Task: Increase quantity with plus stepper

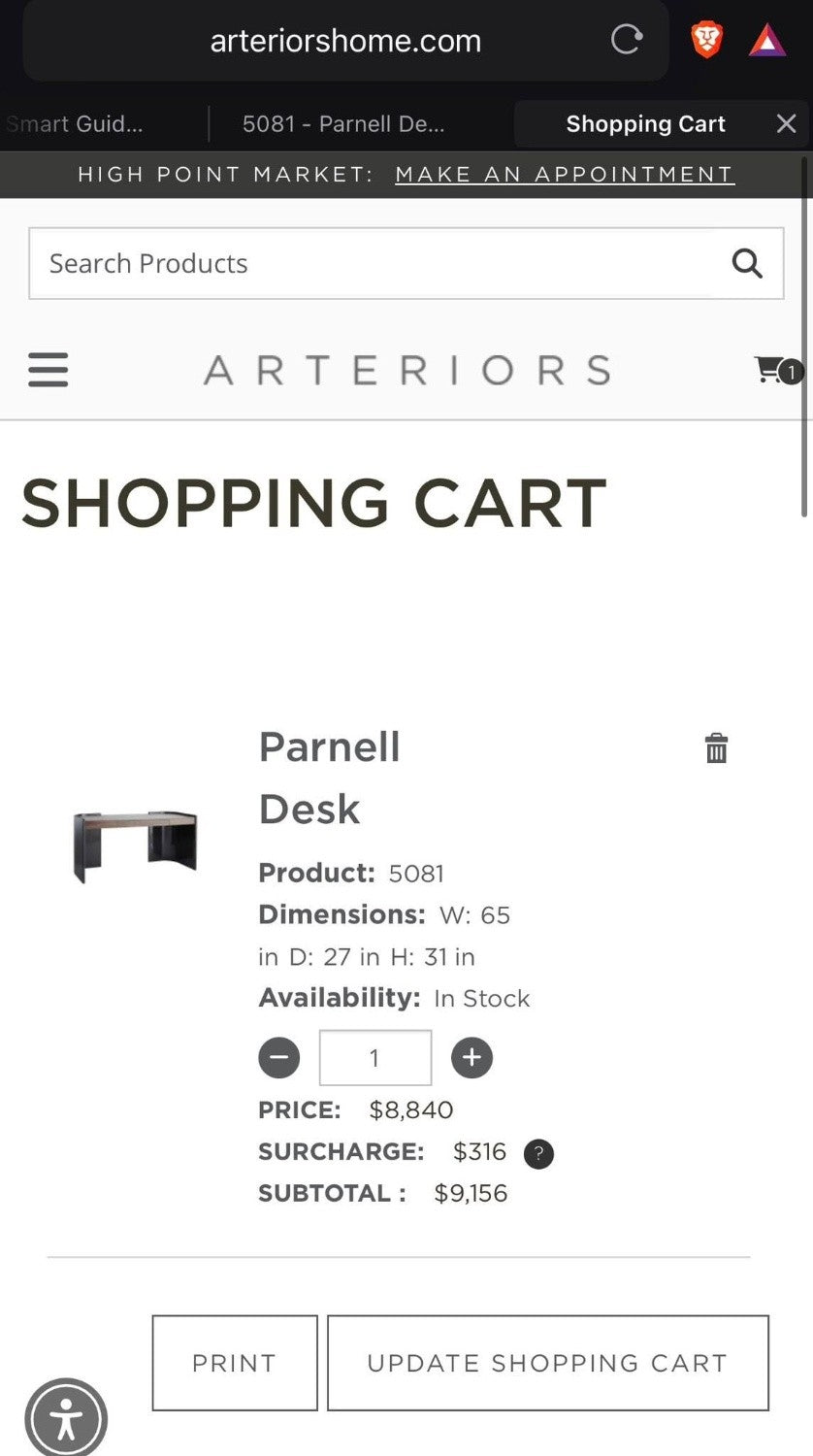Action: [x=472, y=1057]
